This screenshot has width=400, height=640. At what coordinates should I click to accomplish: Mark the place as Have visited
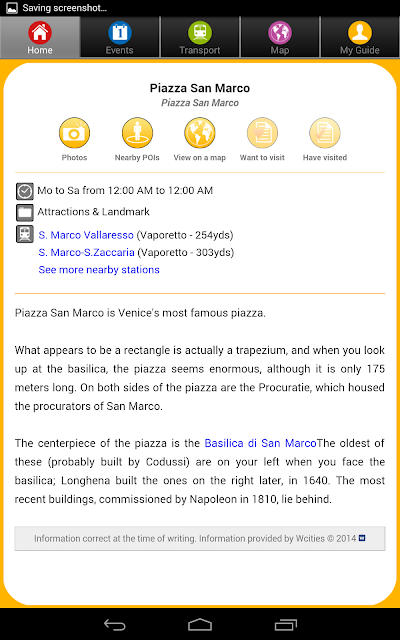coord(325,139)
